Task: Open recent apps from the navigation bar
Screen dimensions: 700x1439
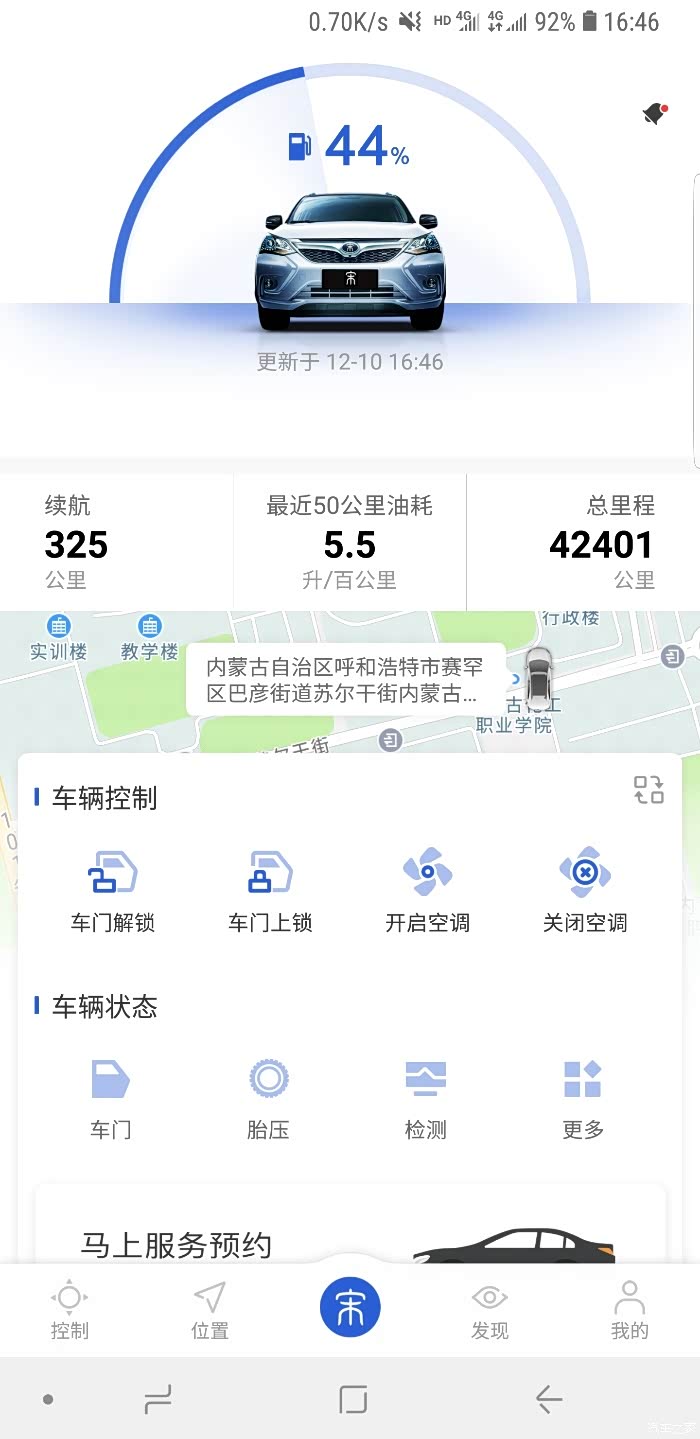Action: coord(158,1399)
